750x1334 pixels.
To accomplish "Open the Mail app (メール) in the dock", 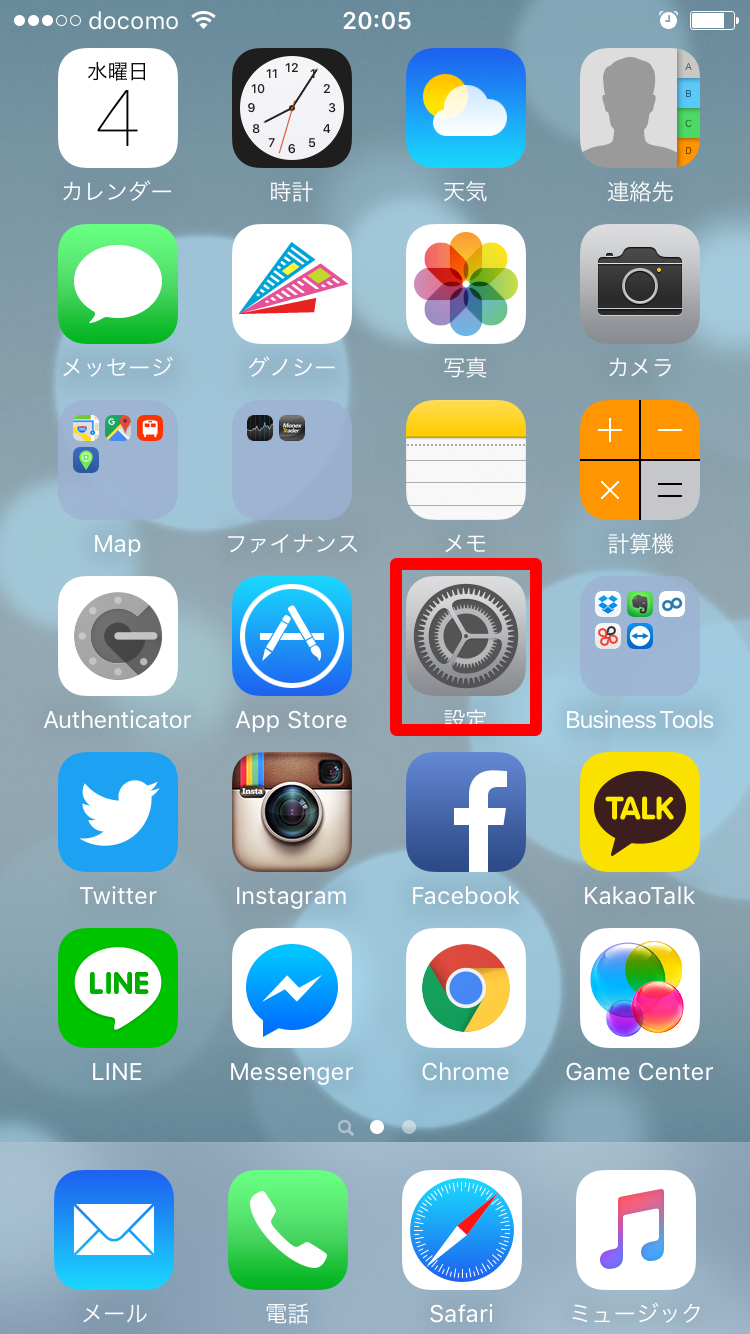I will pyautogui.click(x=114, y=1230).
